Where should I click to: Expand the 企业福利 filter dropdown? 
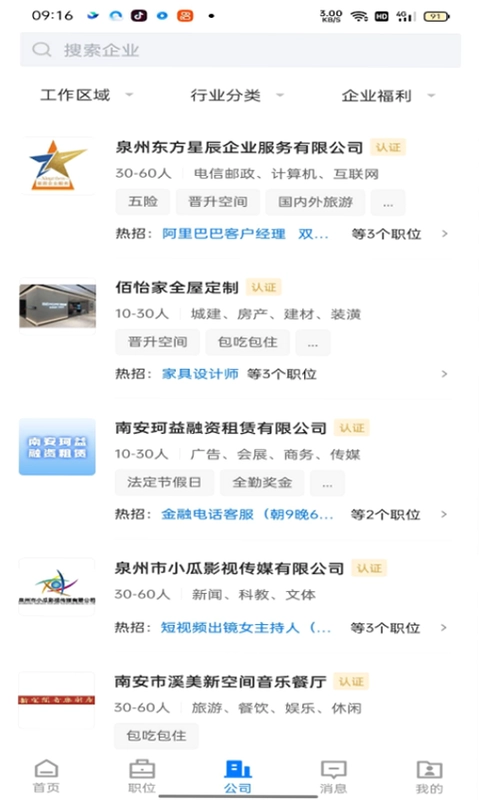pyautogui.click(x=388, y=95)
